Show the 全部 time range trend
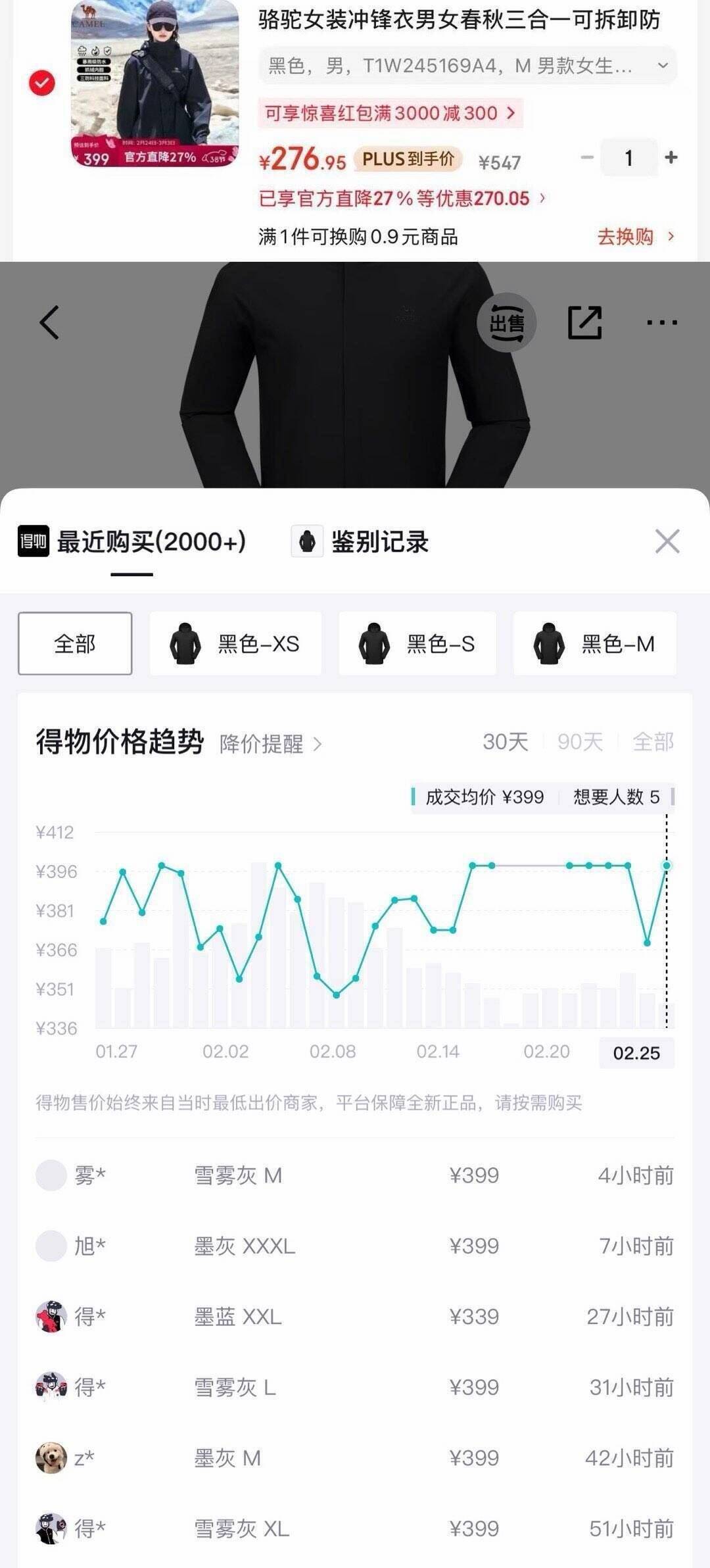This screenshot has width=710, height=1568. [653, 742]
